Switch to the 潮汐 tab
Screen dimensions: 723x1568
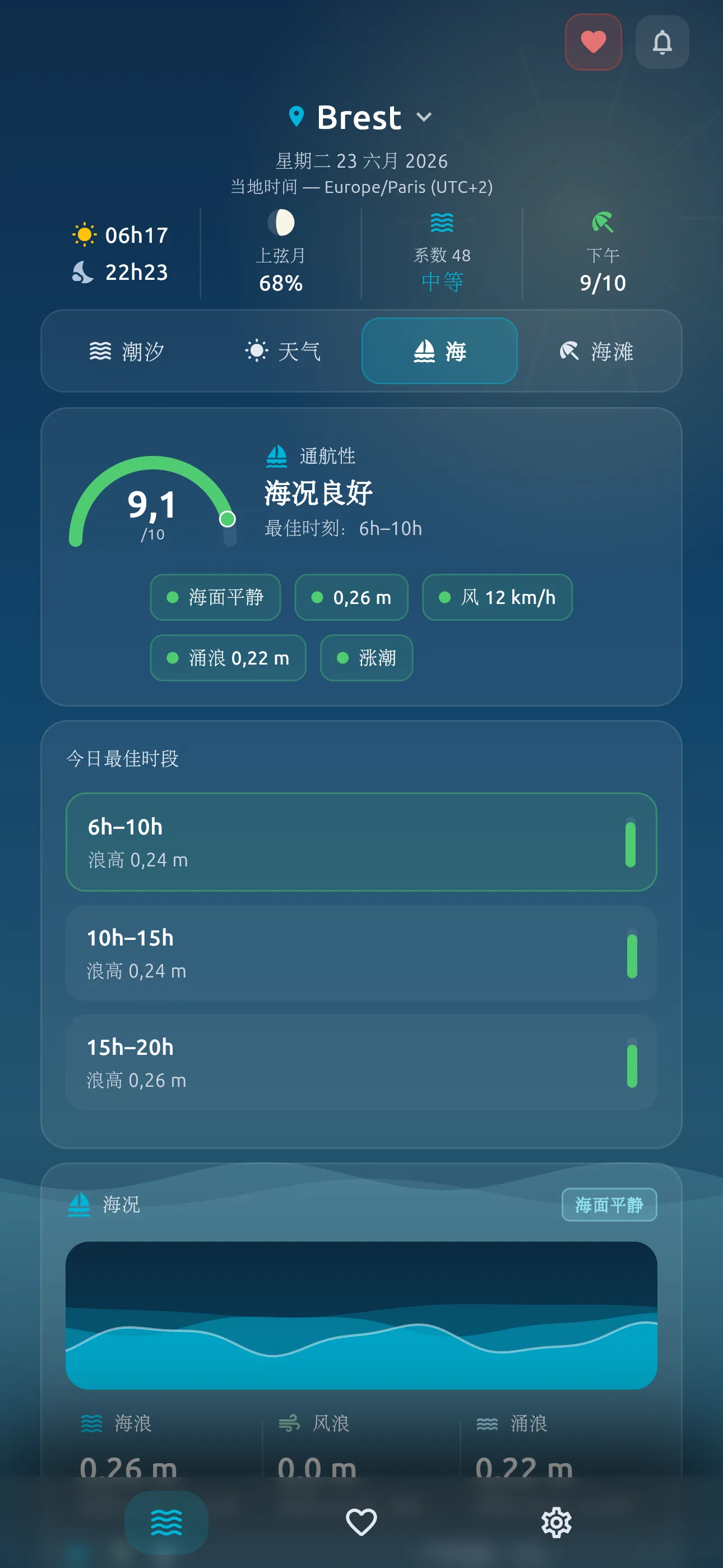click(x=127, y=351)
